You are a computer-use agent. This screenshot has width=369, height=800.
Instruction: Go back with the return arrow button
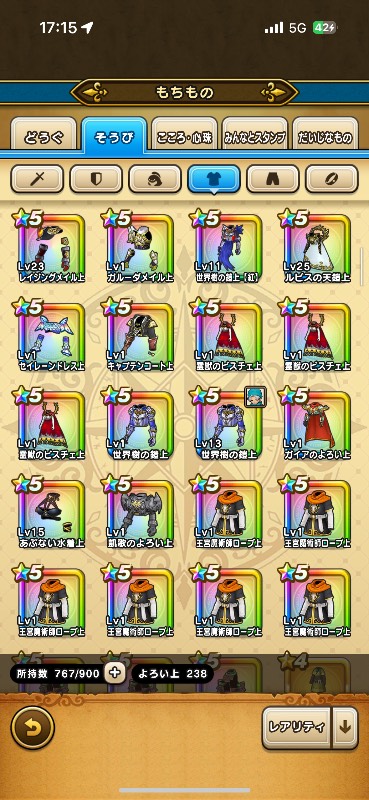pos(32,727)
